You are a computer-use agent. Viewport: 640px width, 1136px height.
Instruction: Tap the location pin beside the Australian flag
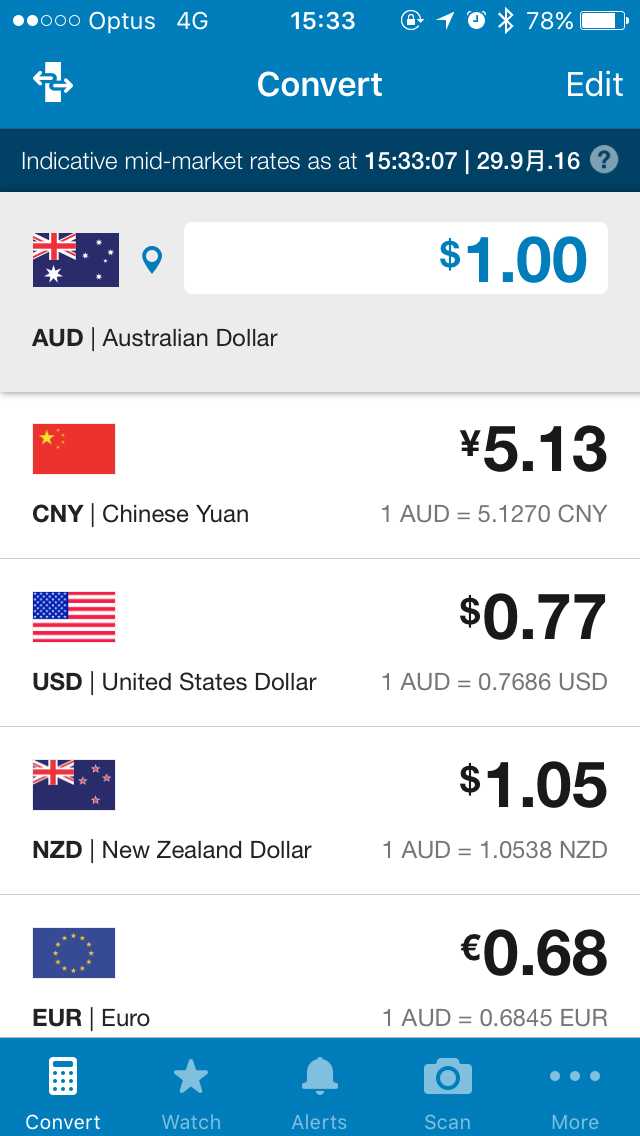click(151, 261)
